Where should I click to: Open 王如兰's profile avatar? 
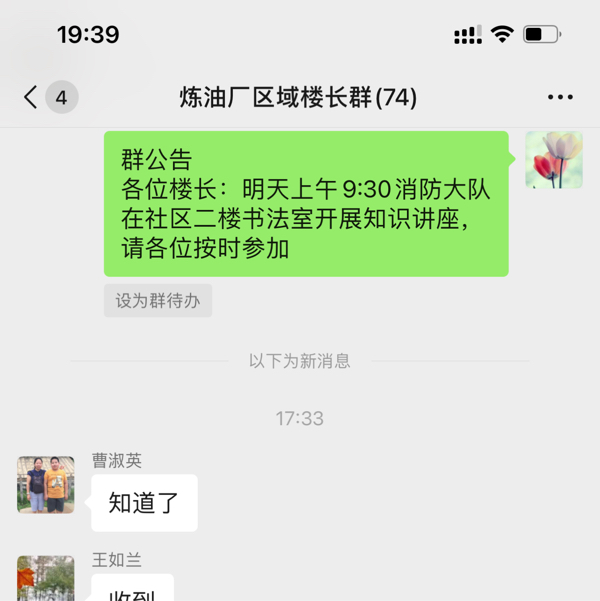pos(46,579)
